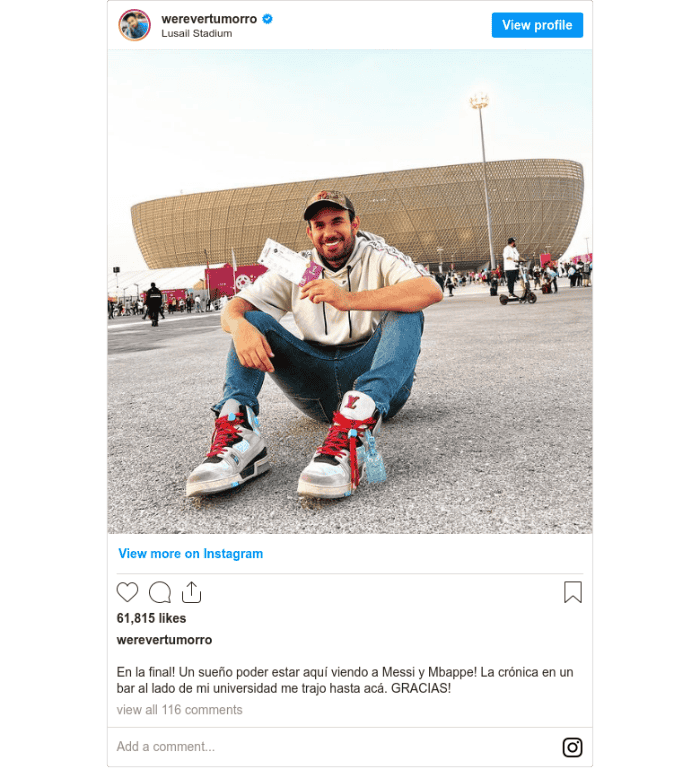Image resolution: width=700 pixels, height=778 pixels.
Task: Open the werevertumorro profile avatar
Action: coord(135,25)
